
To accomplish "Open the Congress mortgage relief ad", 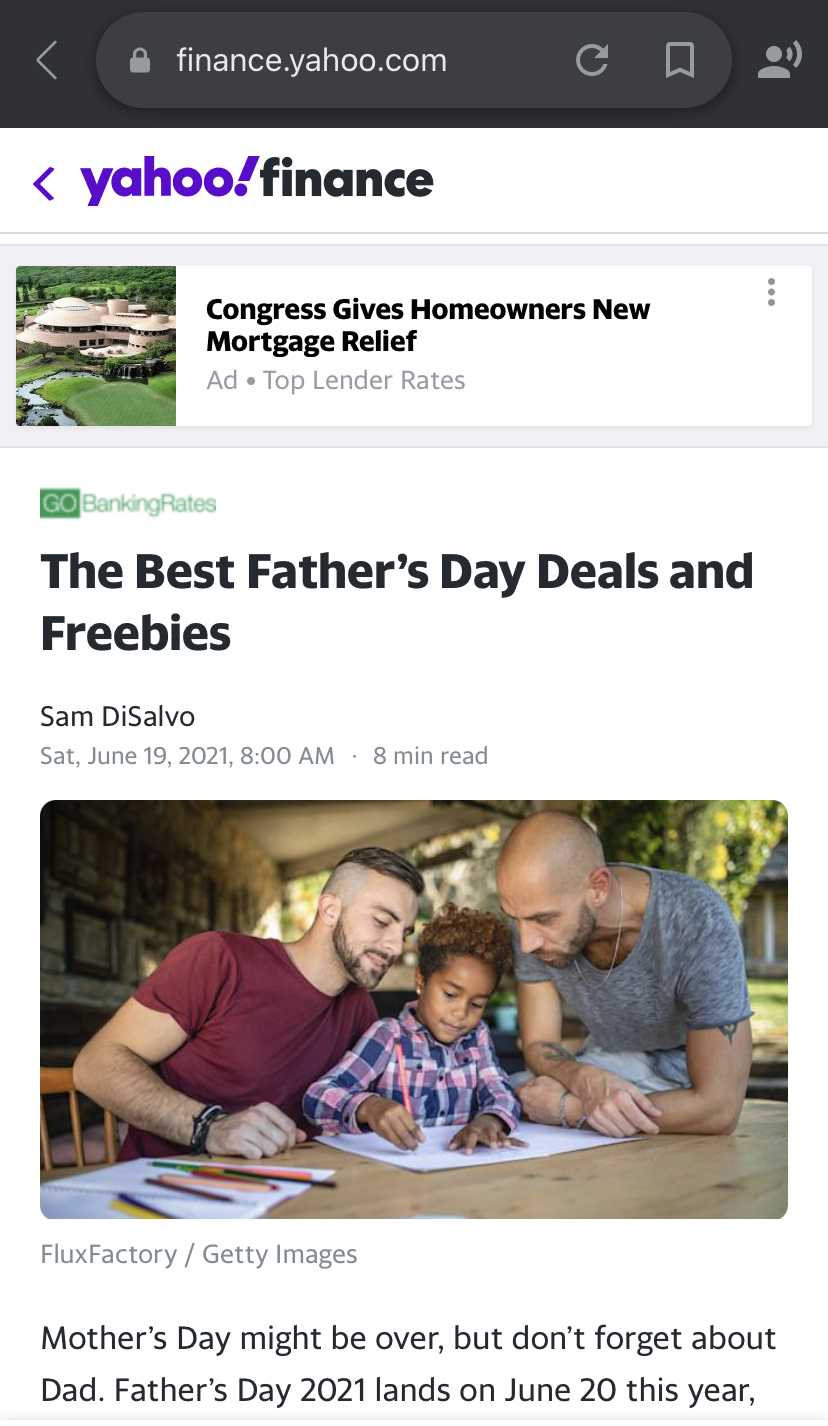I will pos(428,326).
